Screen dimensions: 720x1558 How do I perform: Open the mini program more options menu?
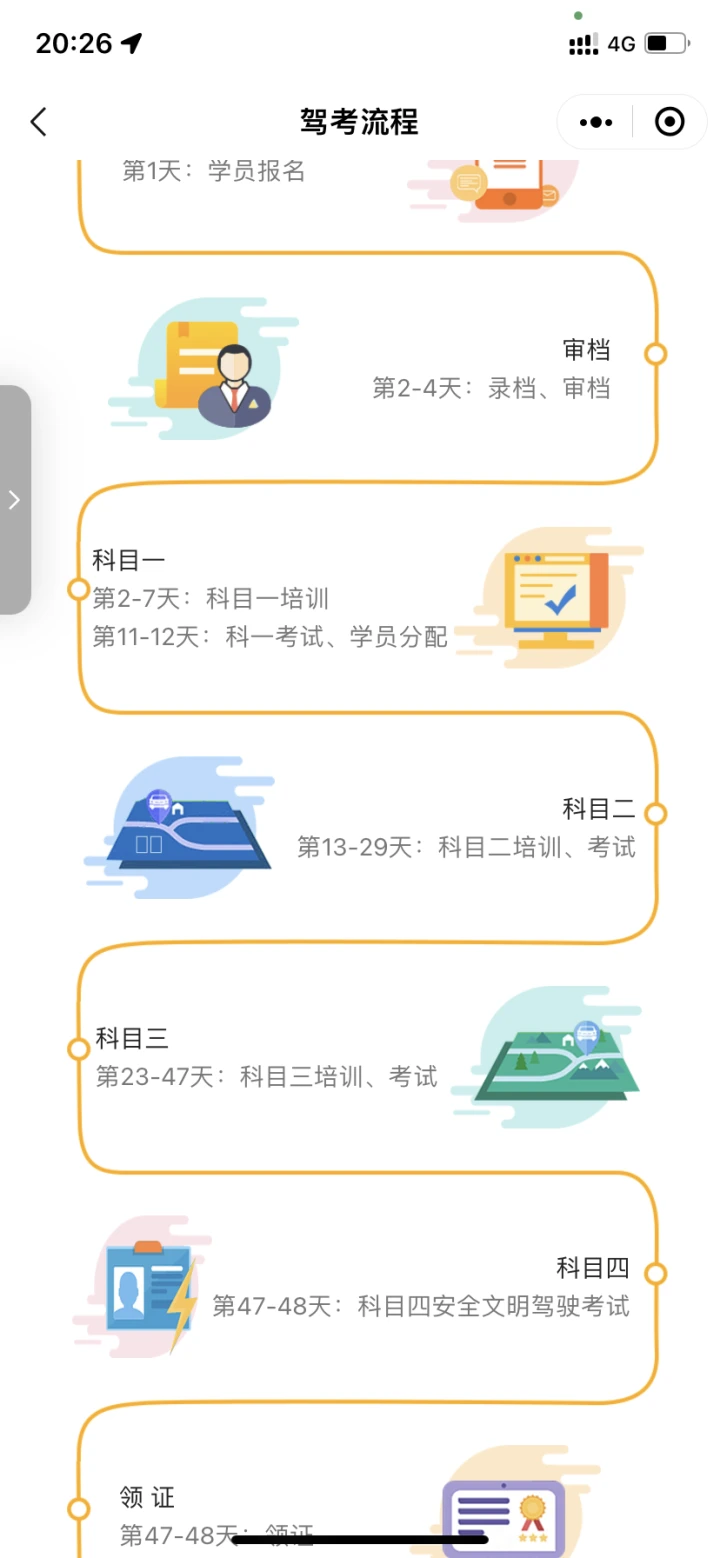click(x=596, y=122)
